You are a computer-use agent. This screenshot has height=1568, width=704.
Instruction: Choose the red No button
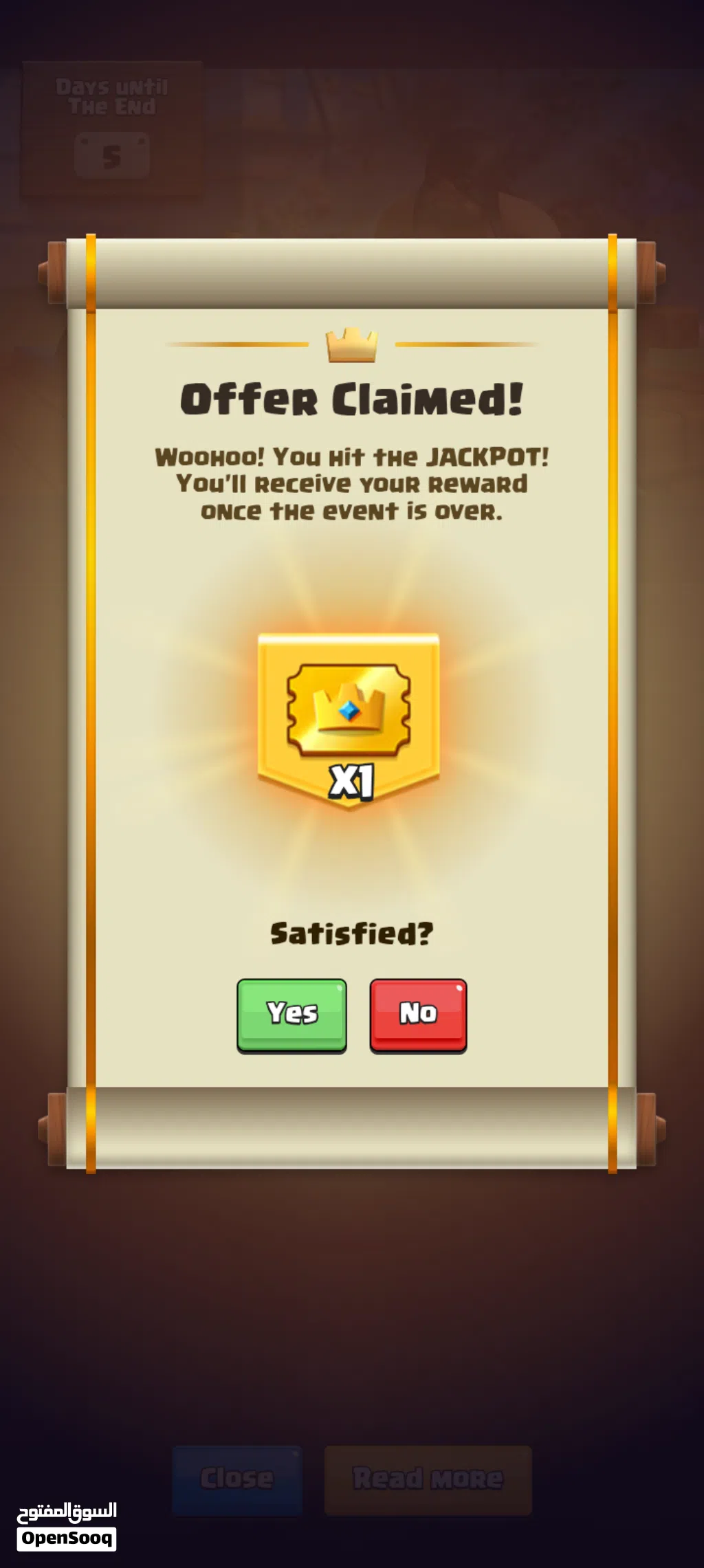(418, 1015)
